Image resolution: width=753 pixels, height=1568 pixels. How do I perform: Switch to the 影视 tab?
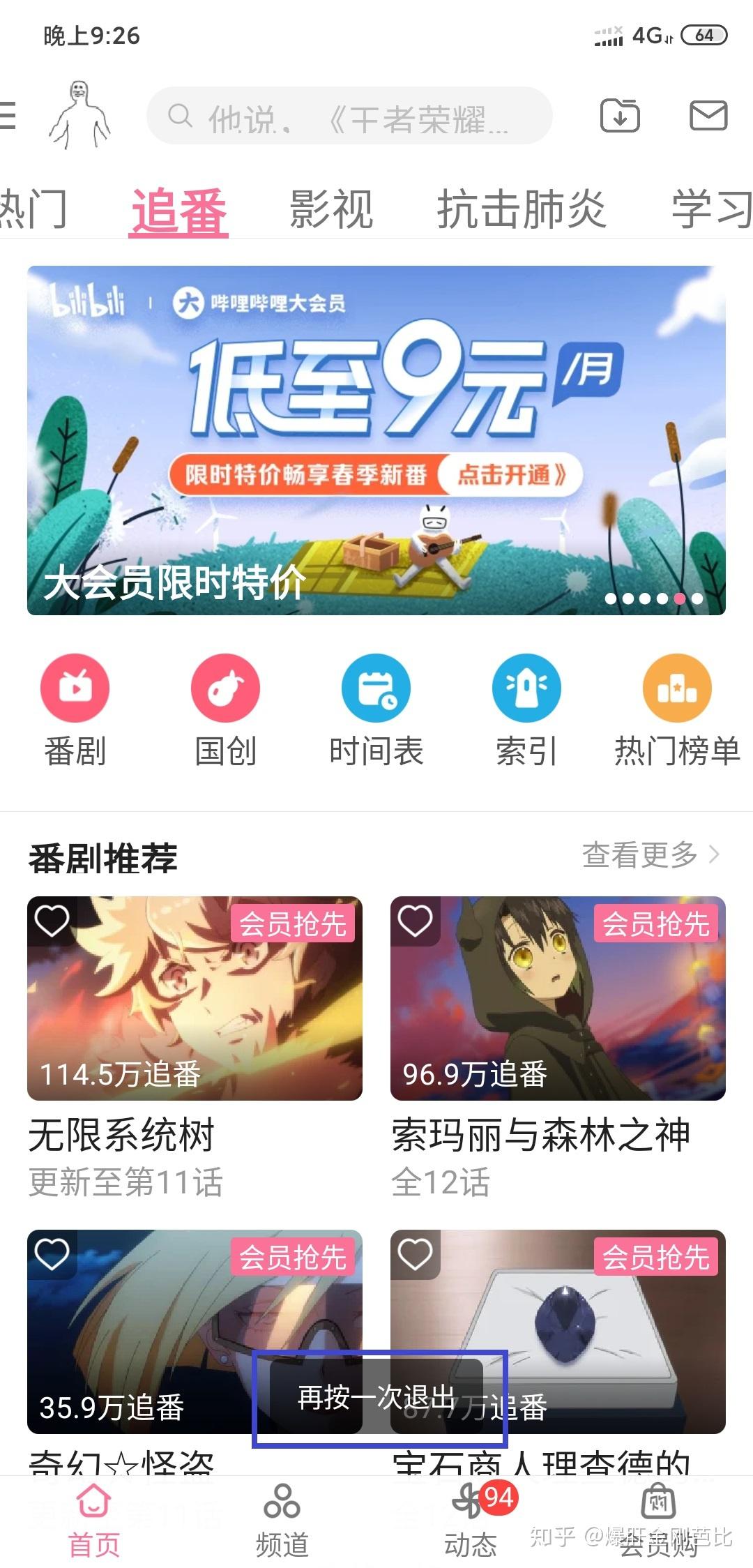click(x=330, y=207)
